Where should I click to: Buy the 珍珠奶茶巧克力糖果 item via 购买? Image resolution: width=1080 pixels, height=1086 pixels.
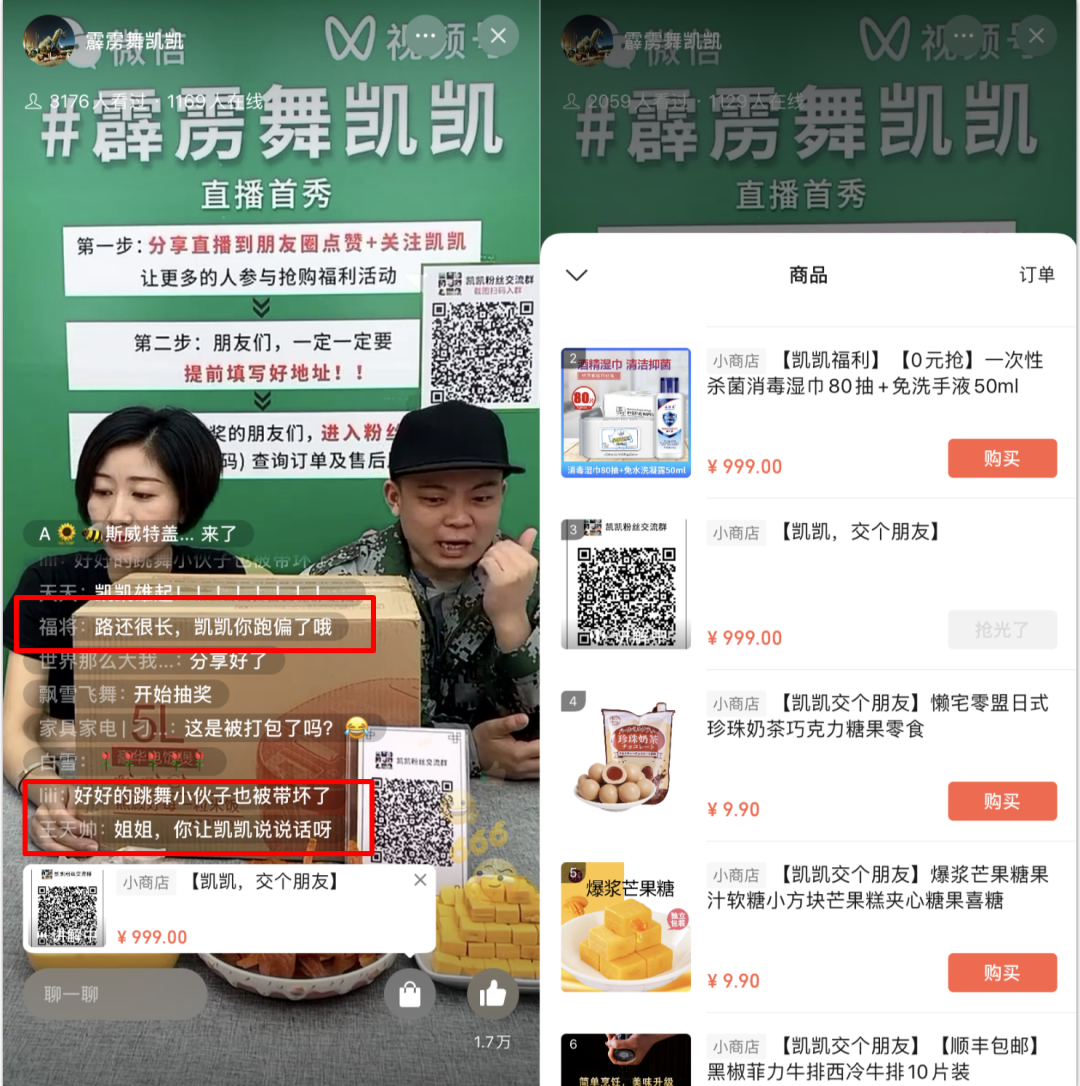click(1002, 802)
